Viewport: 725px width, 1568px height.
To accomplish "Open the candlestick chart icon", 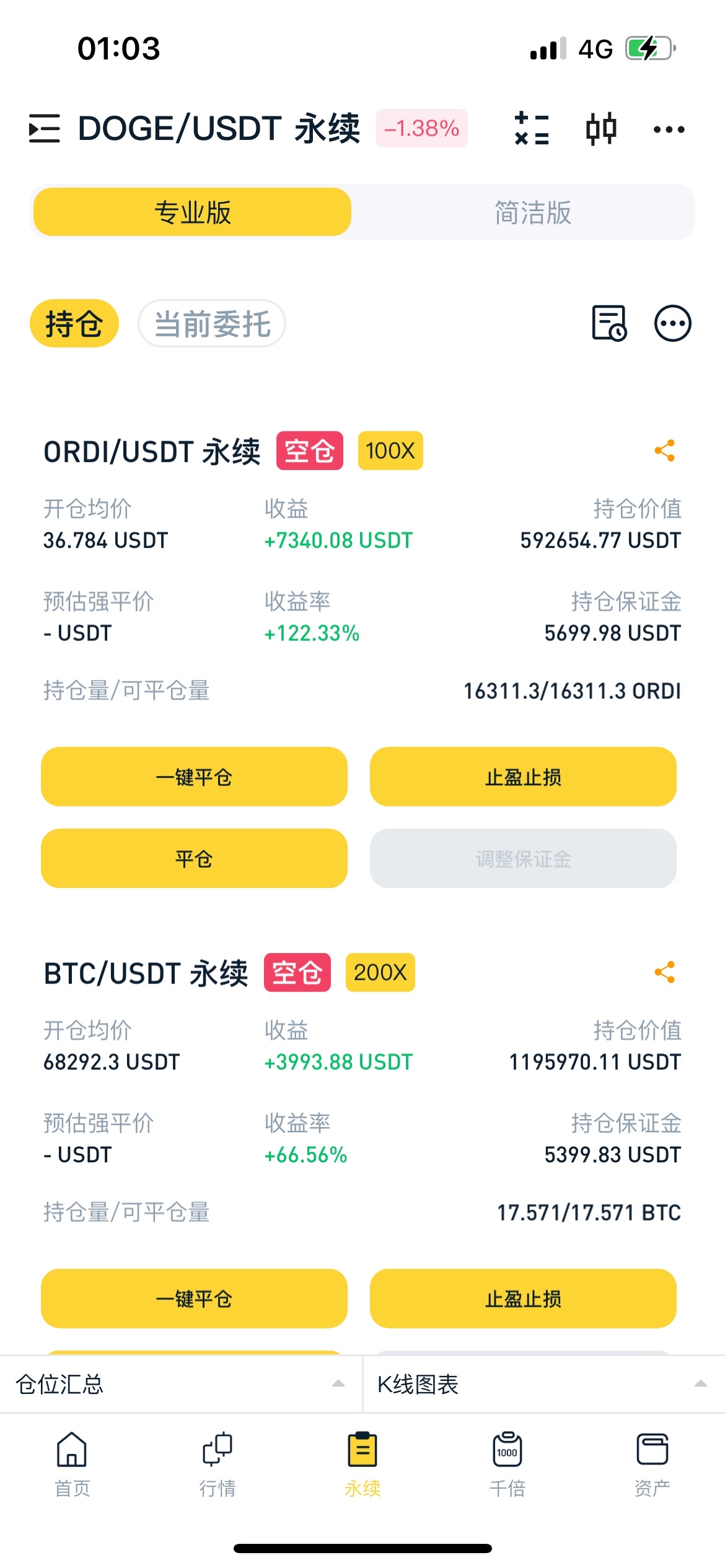I will click(601, 129).
